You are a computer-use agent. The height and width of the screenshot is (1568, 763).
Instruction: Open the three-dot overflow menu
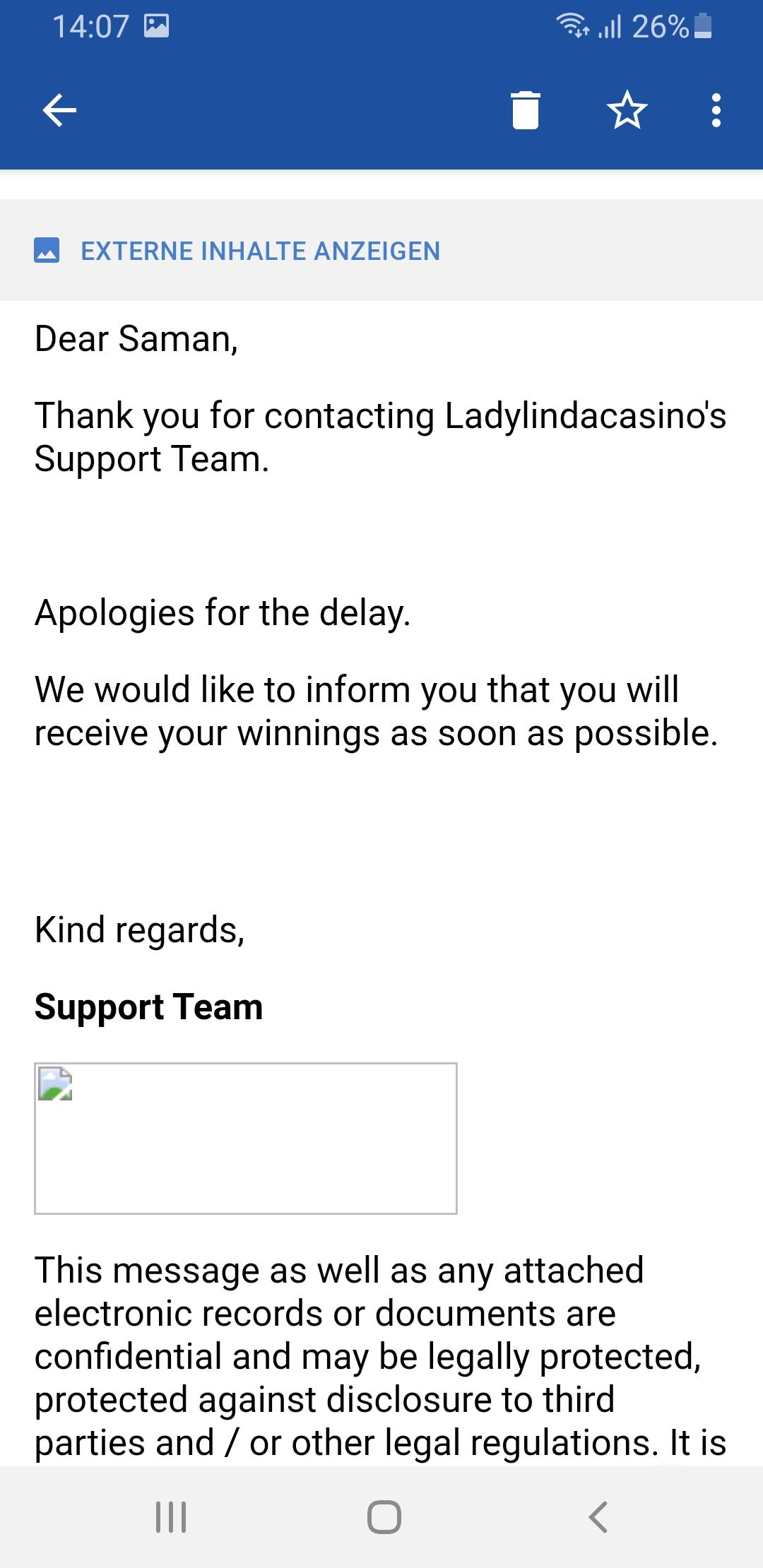point(716,110)
